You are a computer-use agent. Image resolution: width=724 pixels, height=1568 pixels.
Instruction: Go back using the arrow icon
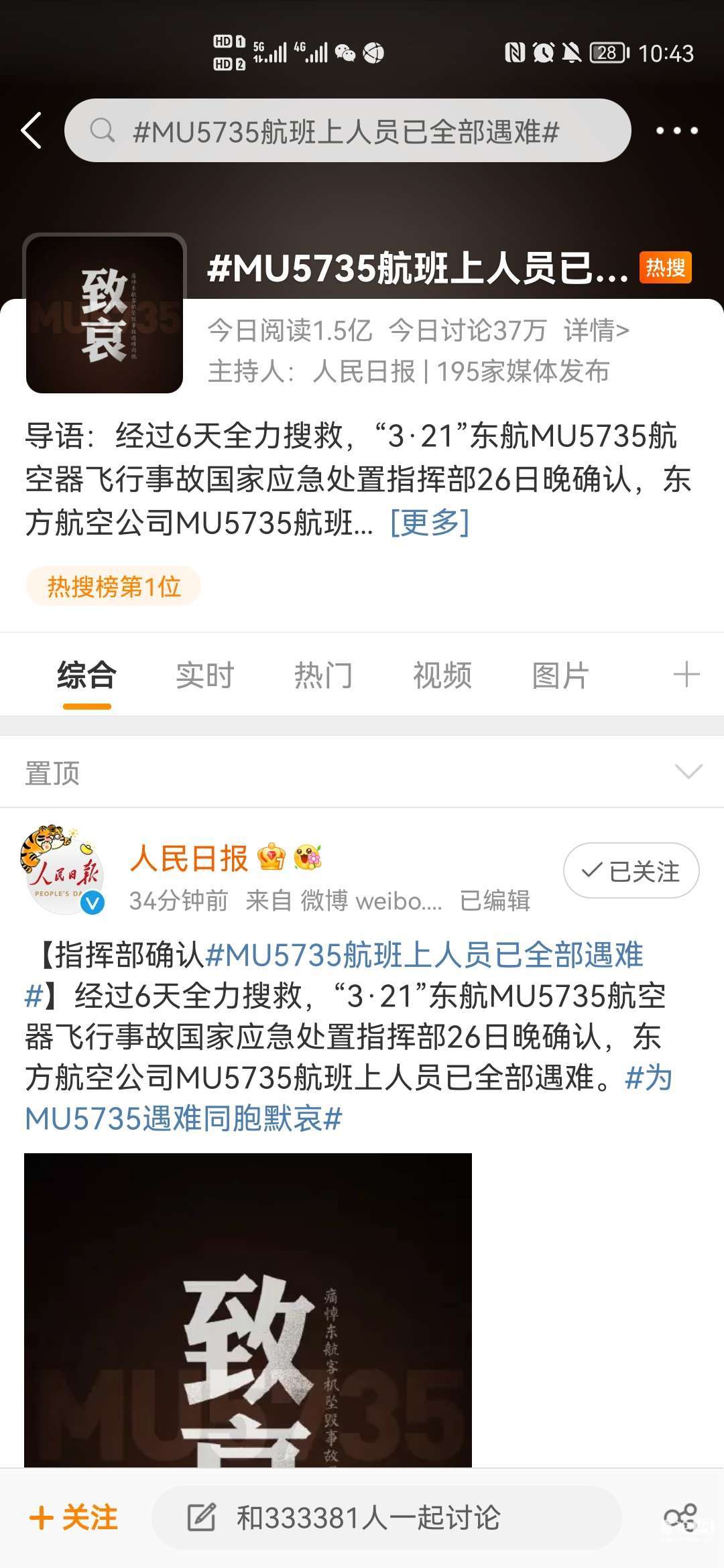click(32, 130)
